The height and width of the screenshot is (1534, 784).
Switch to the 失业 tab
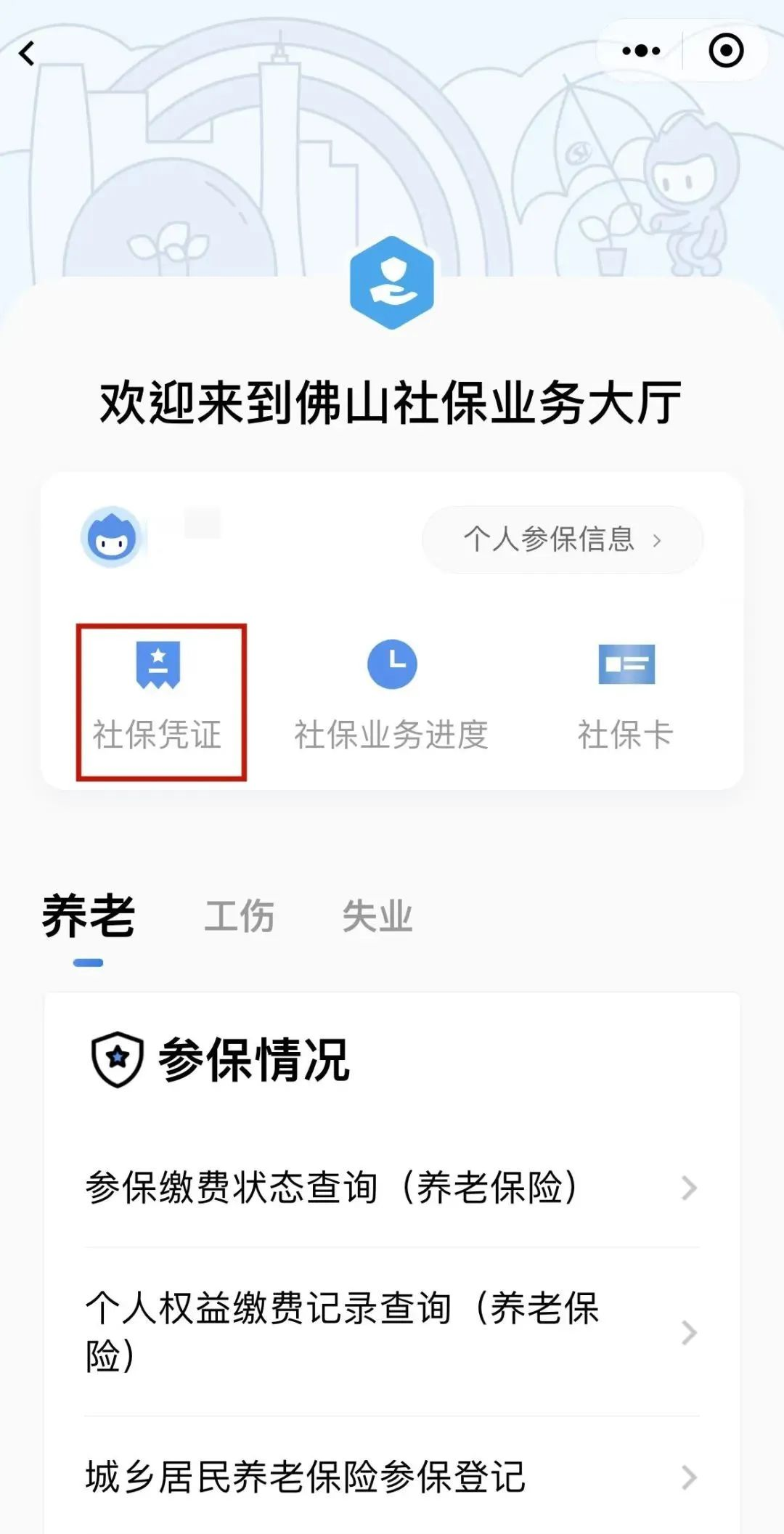point(377,916)
